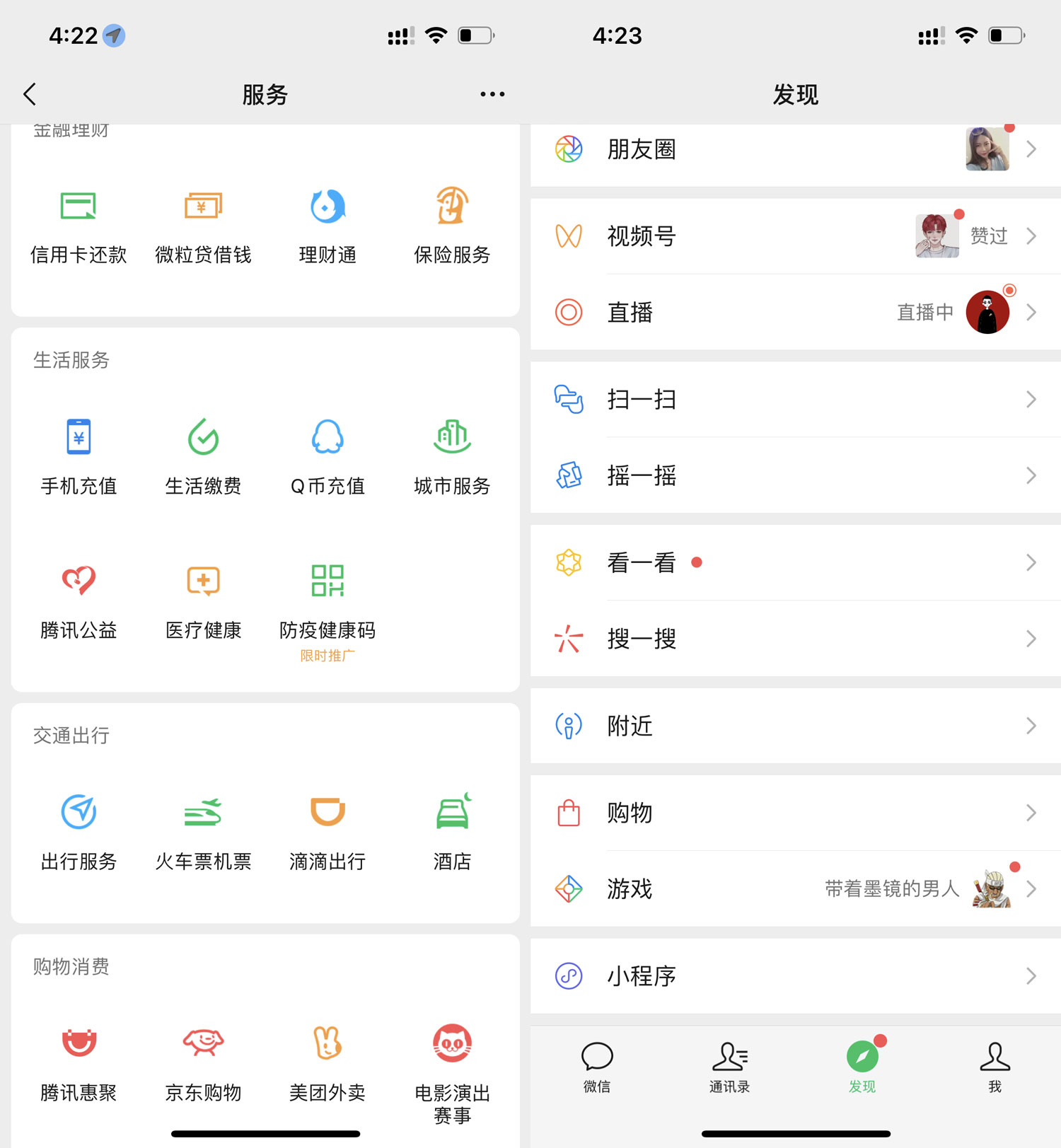The width and height of the screenshot is (1061, 1148).
Task: Open the three-dot more options menu
Action: 491,93
